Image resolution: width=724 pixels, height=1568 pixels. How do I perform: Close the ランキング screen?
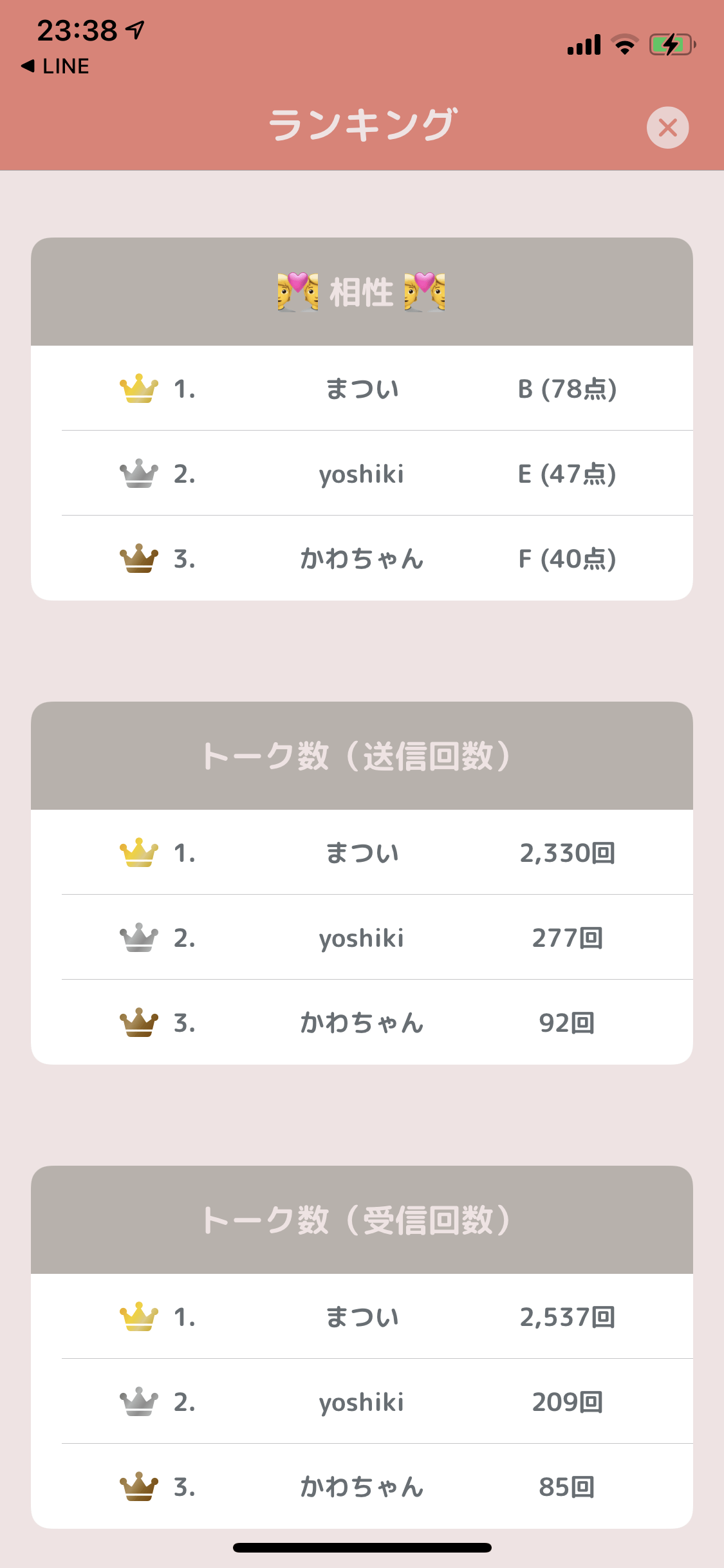tap(667, 127)
